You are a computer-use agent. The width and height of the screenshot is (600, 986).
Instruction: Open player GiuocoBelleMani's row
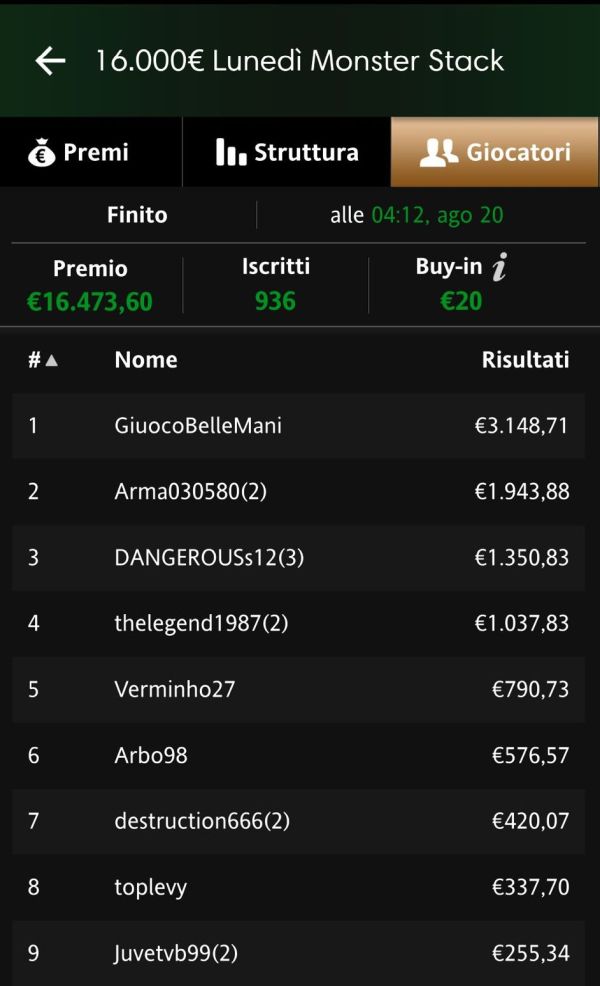(x=299, y=426)
